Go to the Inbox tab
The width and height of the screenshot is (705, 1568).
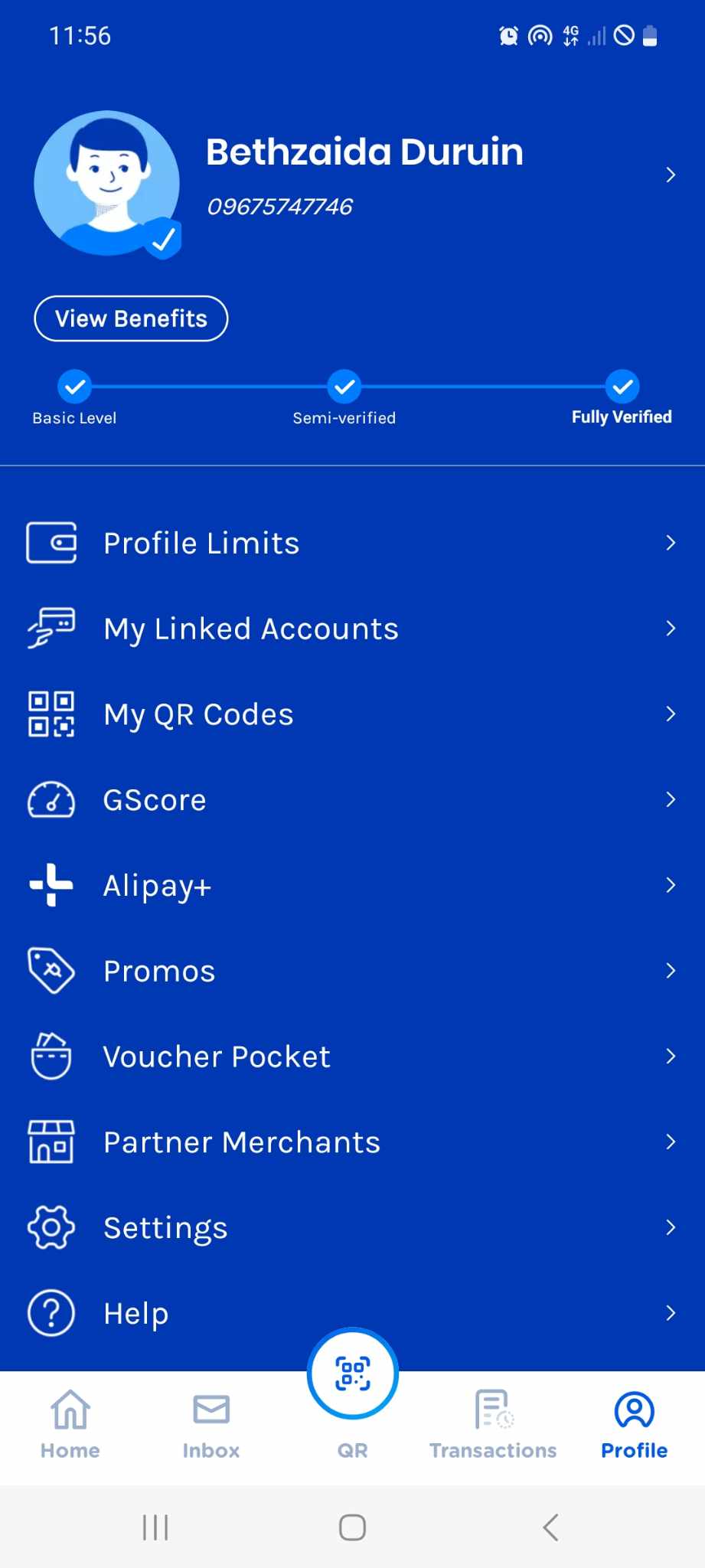tap(211, 1425)
